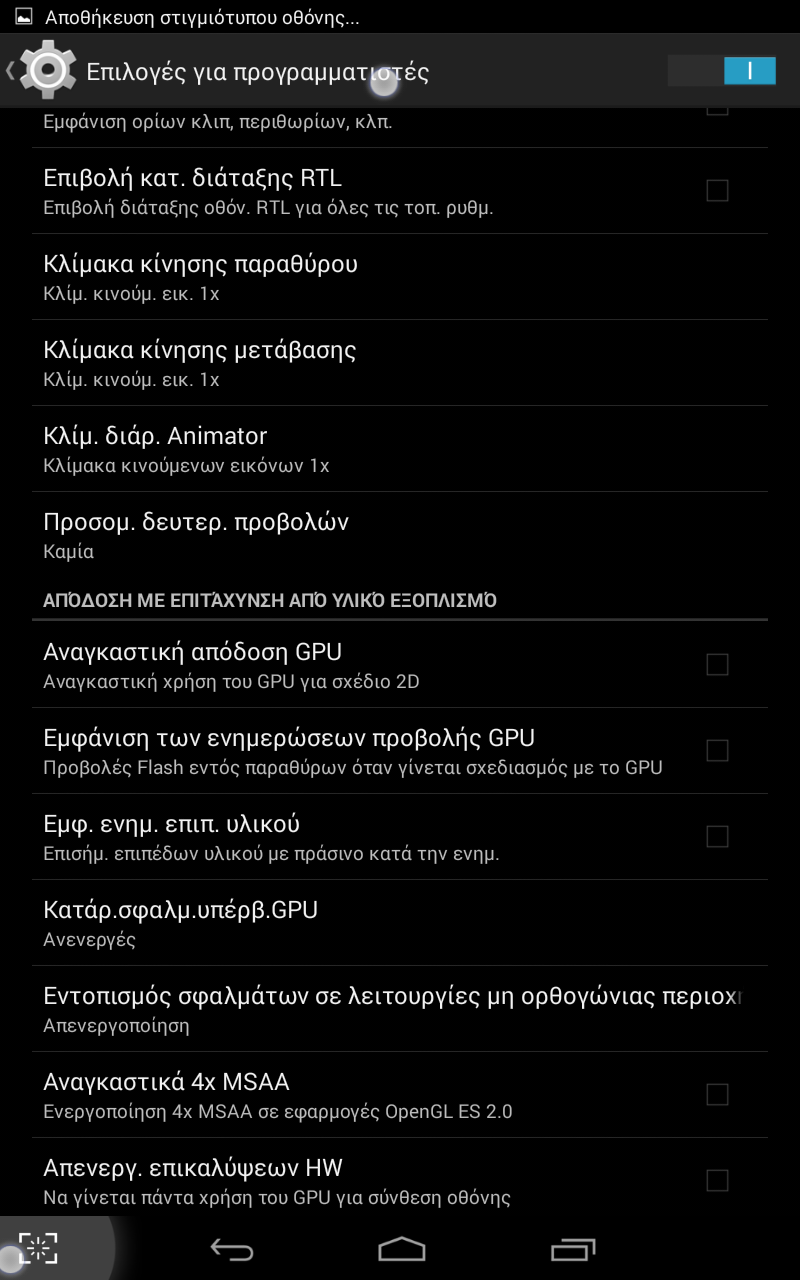Enable Αναγκαστικά 4x MSAA
800x1280 pixels.
tap(717, 1094)
